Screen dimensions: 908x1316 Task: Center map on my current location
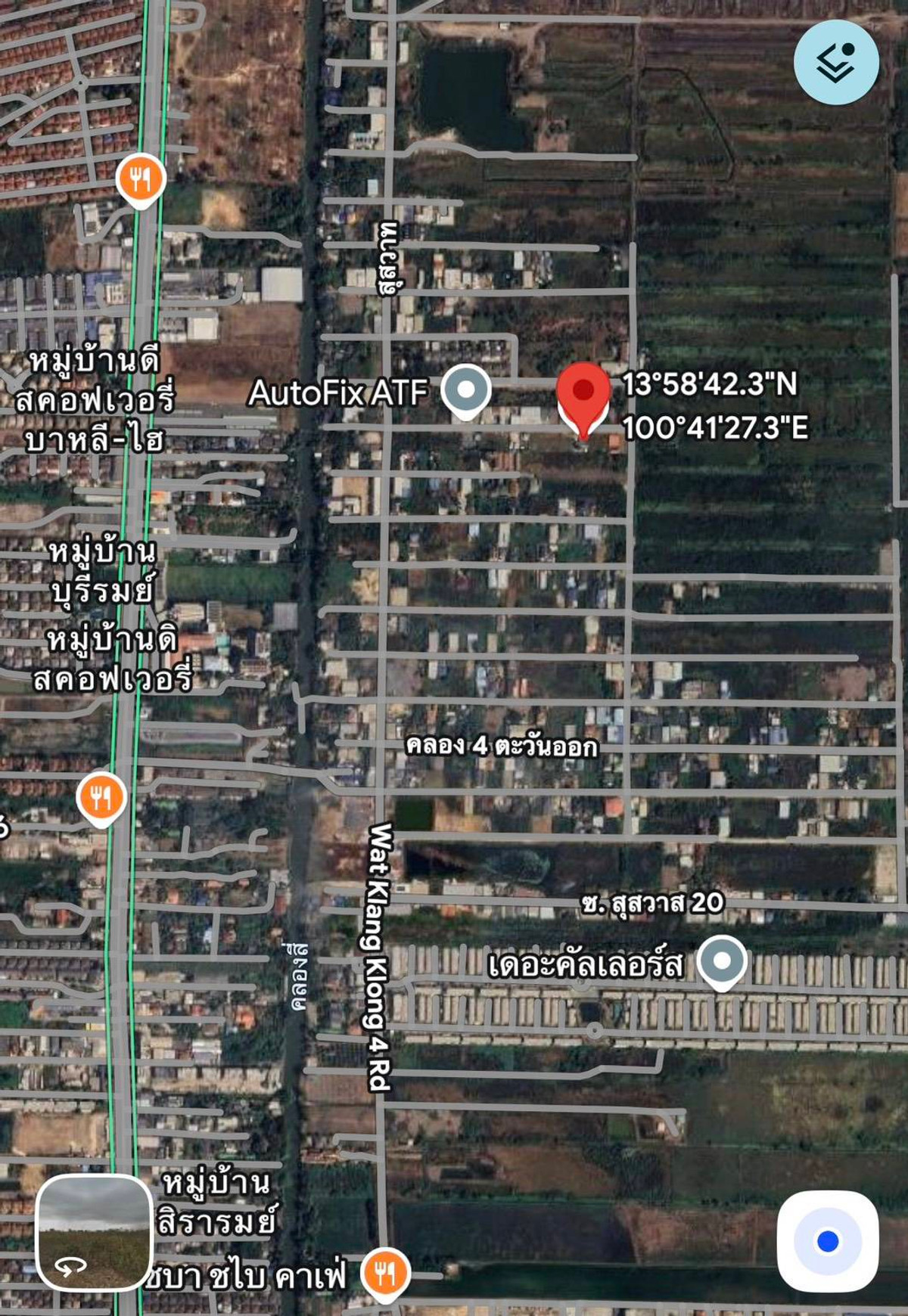(x=827, y=1241)
